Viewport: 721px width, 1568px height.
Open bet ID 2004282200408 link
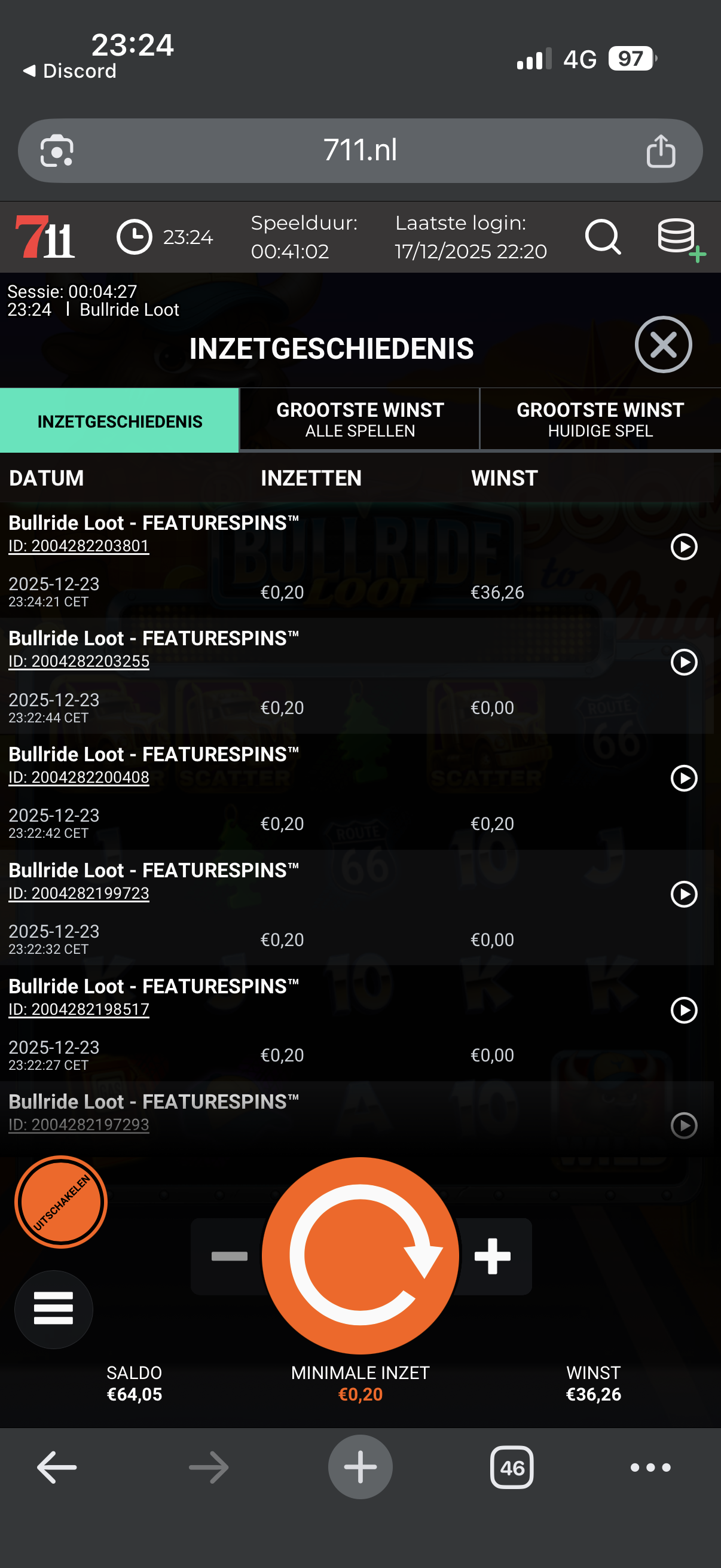[x=78, y=777]
